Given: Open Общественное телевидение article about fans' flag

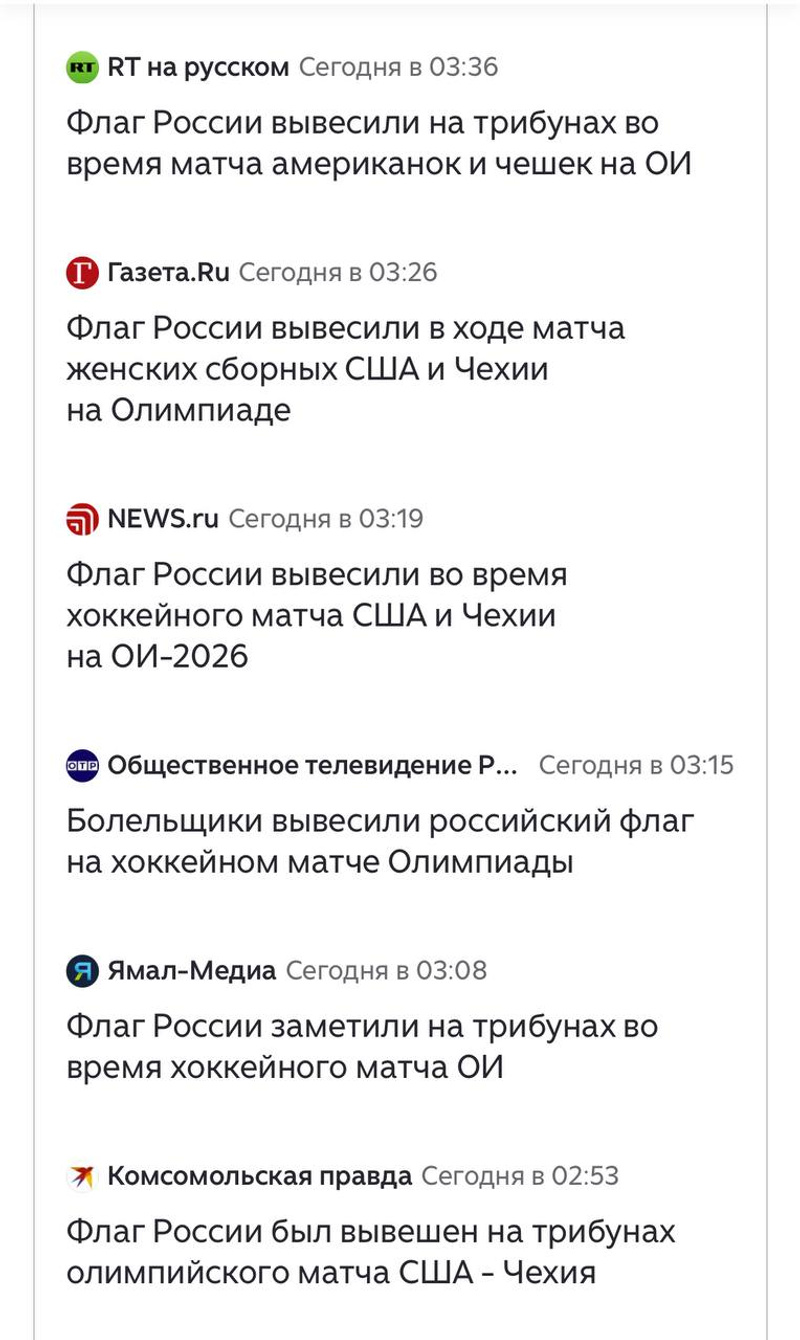Looking at the screenshot, I should (x=380, y=841).
